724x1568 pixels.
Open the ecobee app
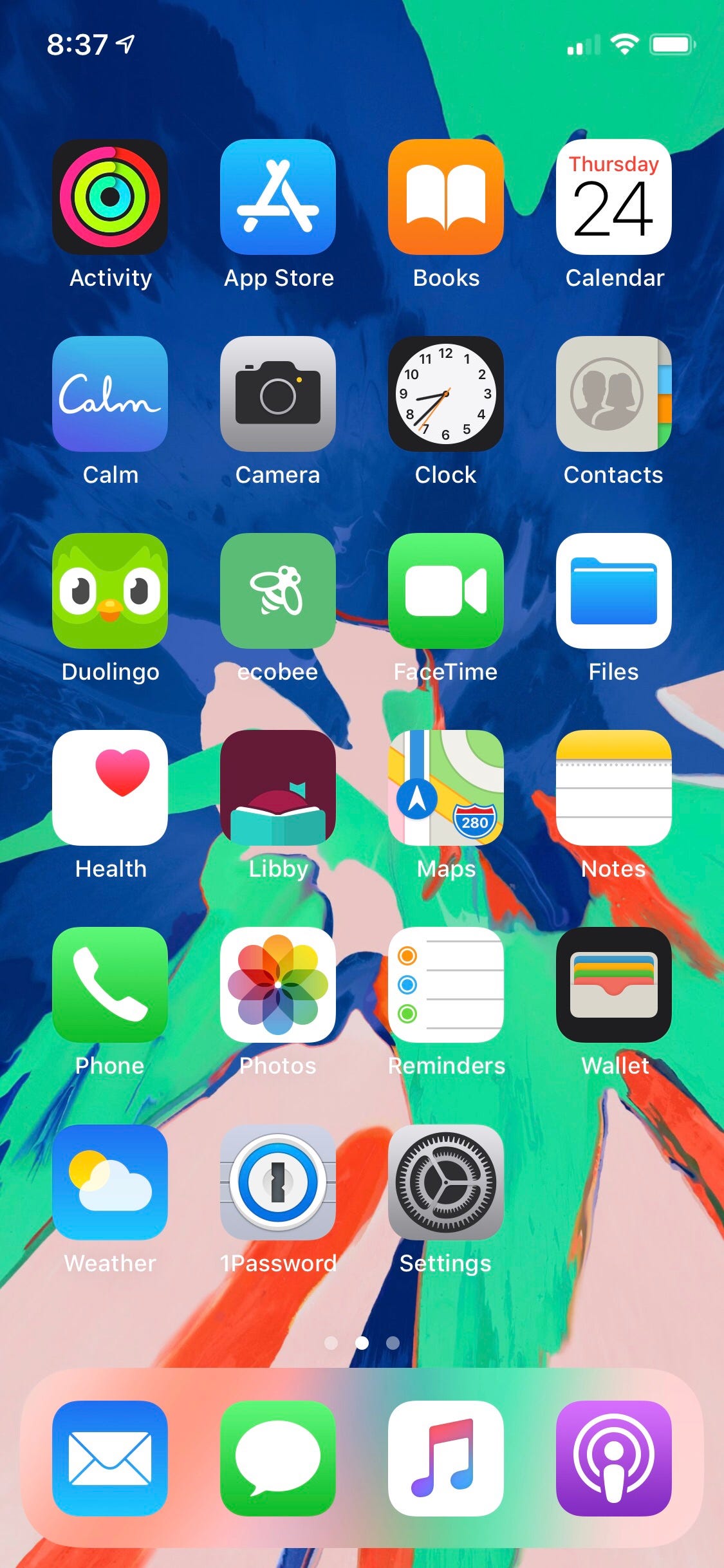pos(278,591)
